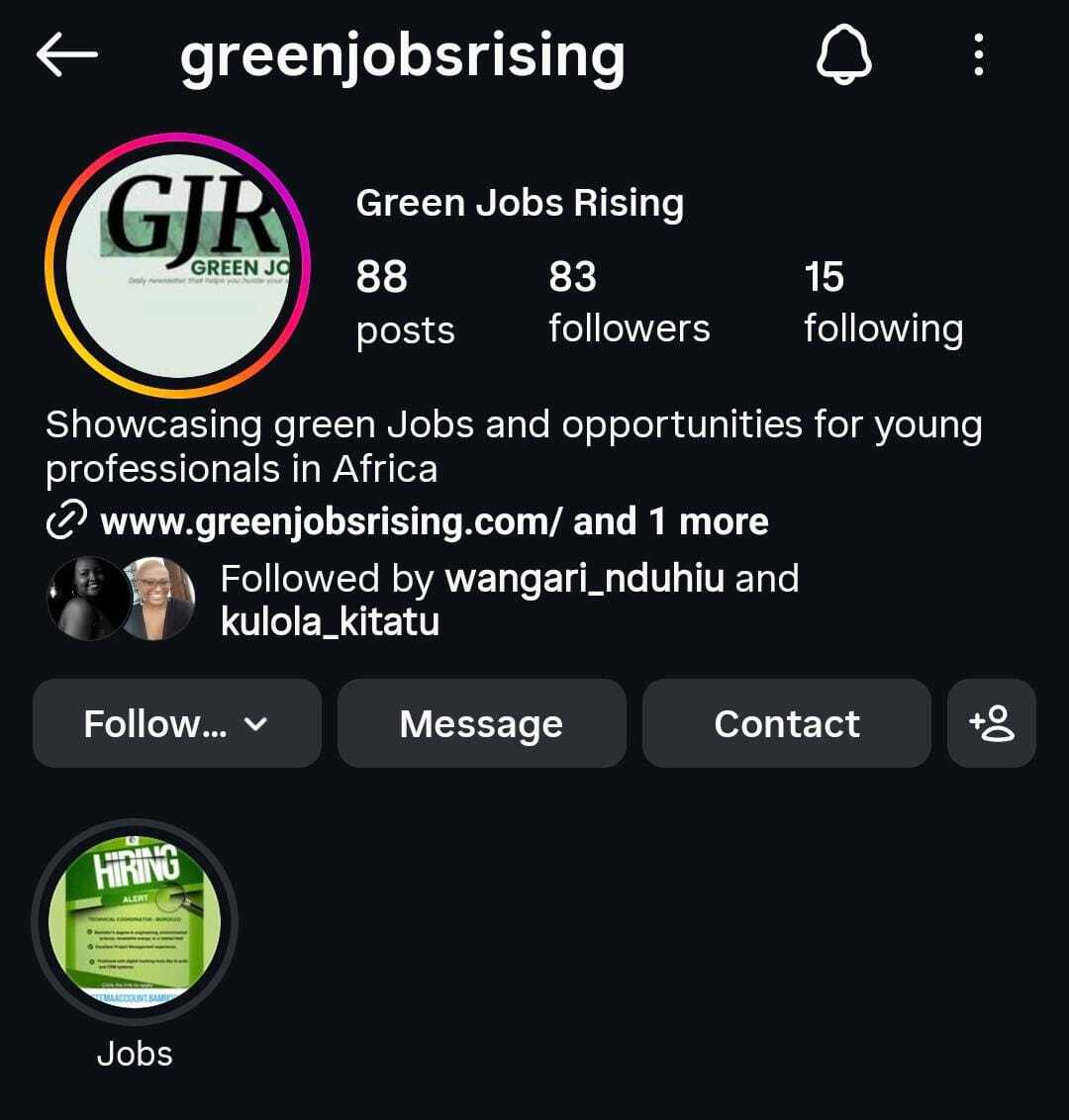
Task: Open the three-dot overflow menu
Action: 978,55
